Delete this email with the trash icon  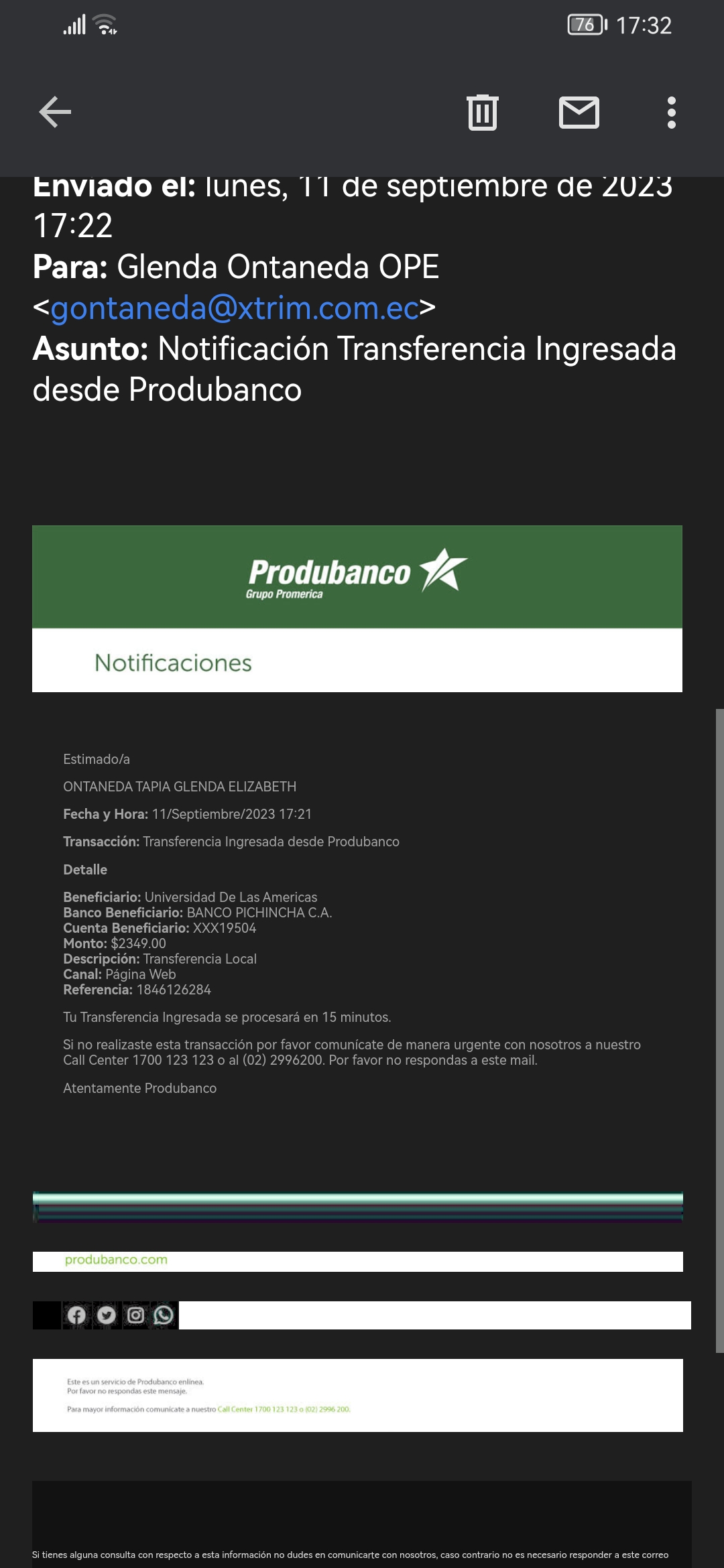click(482, 112)
